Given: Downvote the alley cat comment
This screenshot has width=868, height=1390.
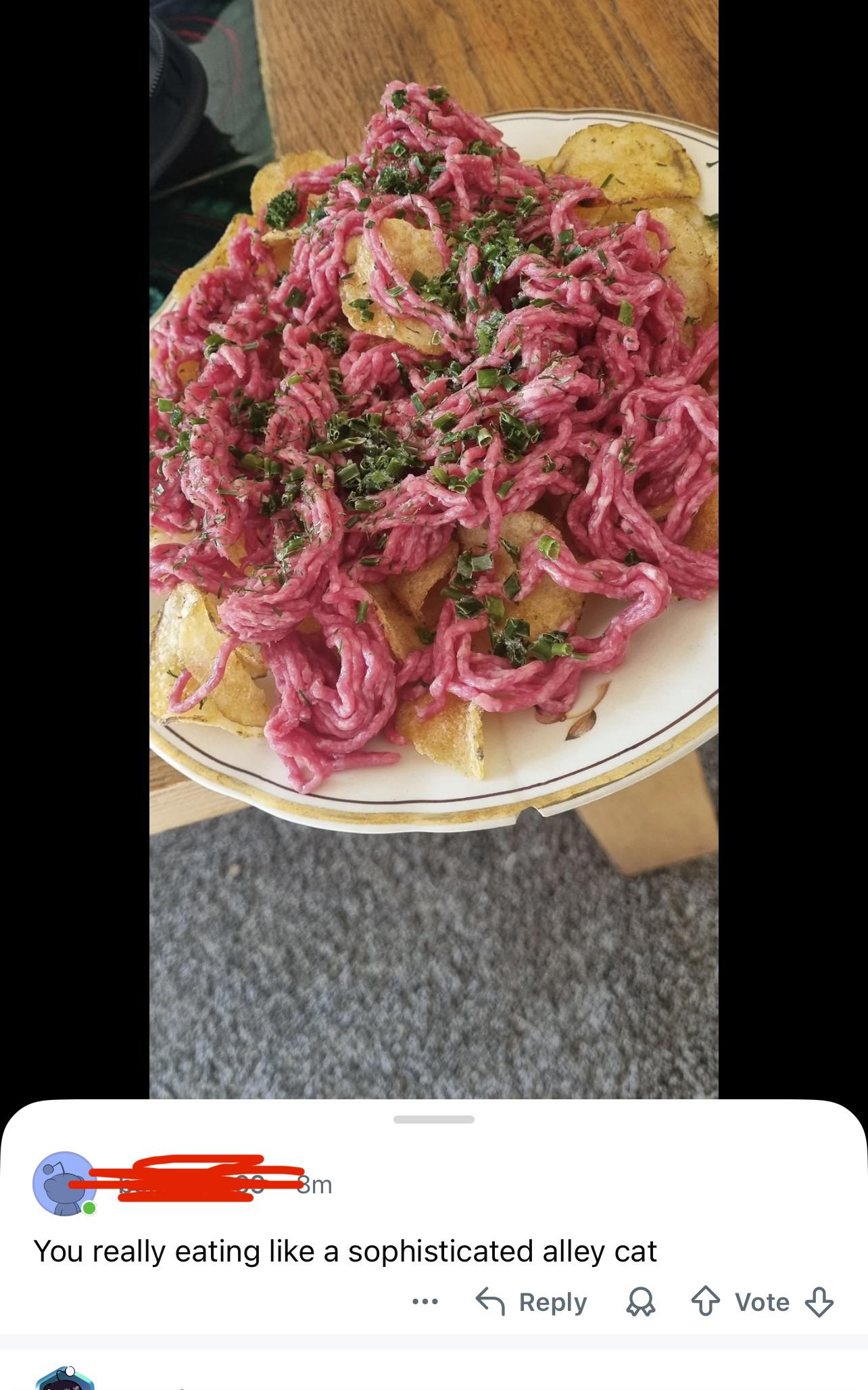Looking at the screenshot, I should 819,1302.
